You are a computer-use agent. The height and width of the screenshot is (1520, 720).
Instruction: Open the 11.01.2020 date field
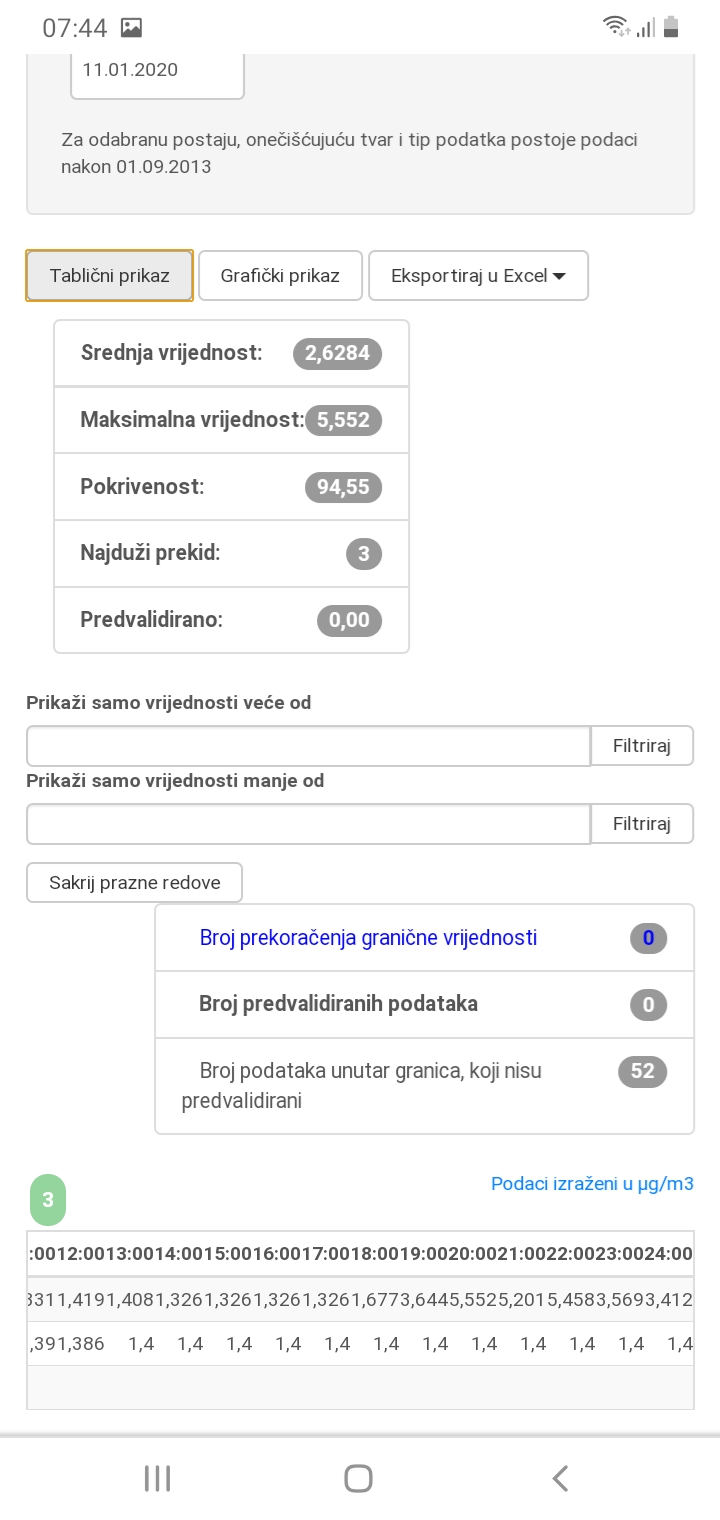coord(157,72)
